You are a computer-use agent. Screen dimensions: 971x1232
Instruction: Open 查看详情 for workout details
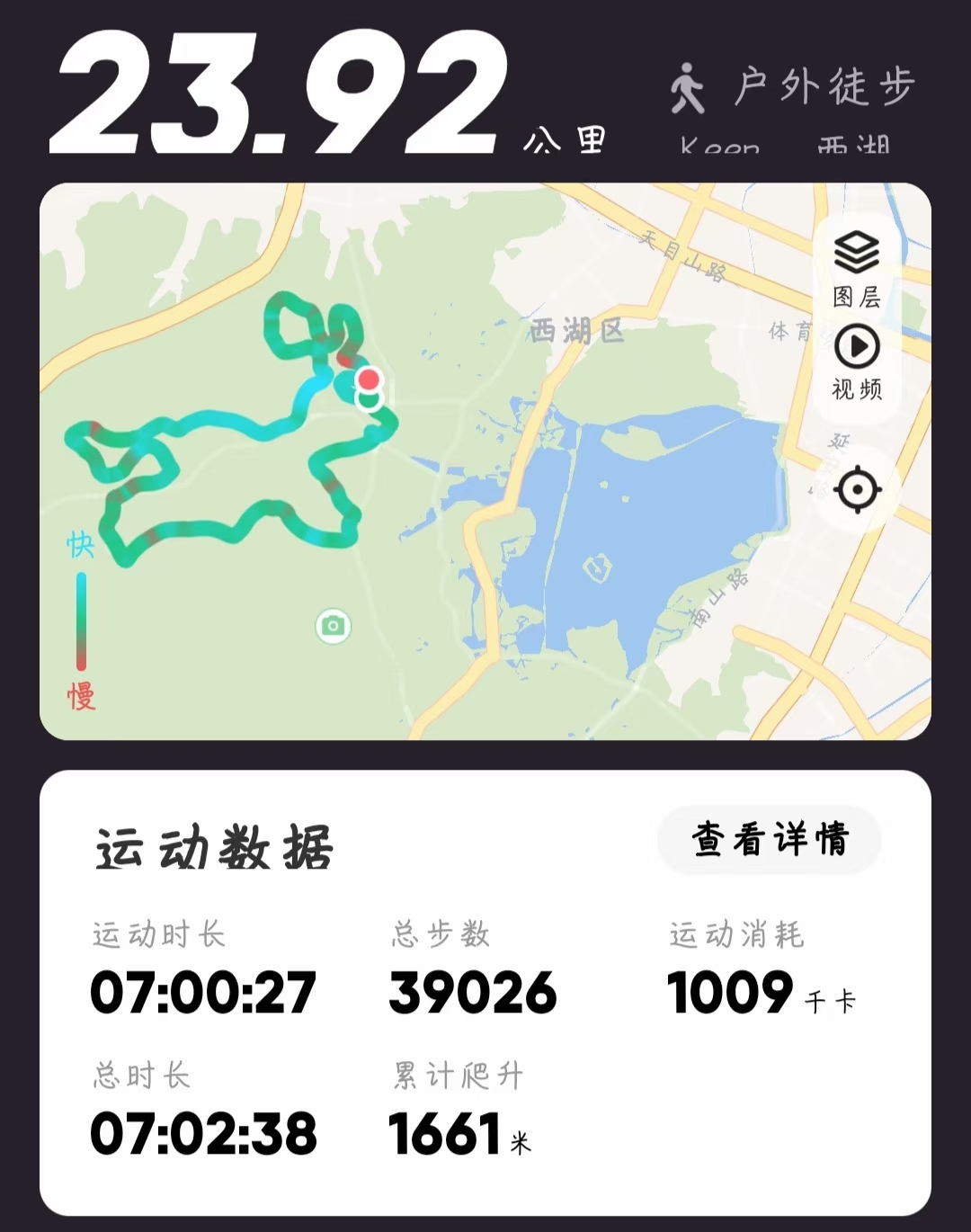click(x=770, y=839)
